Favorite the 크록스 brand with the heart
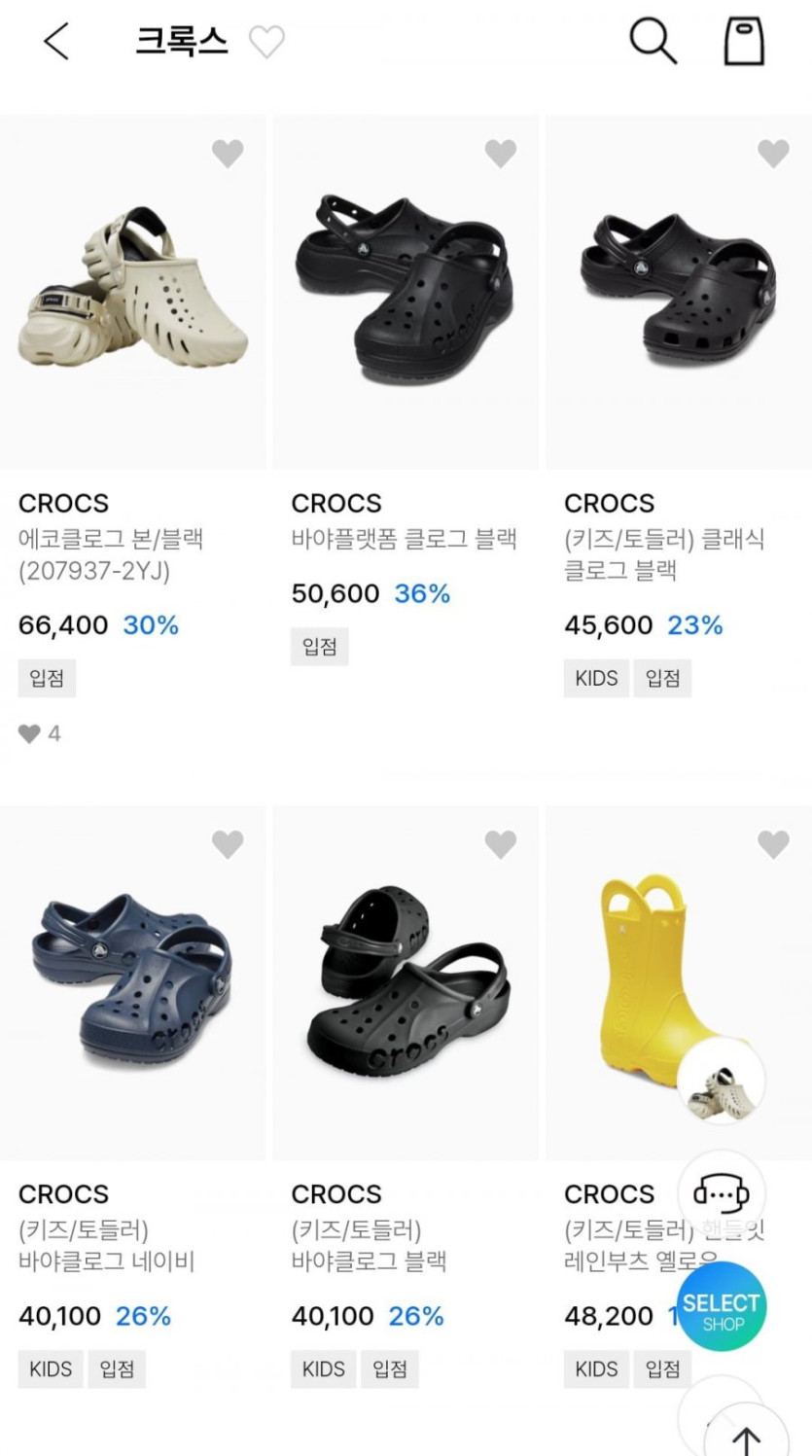The width and height of the screenshot is (812, 1456). click(266, 42)
